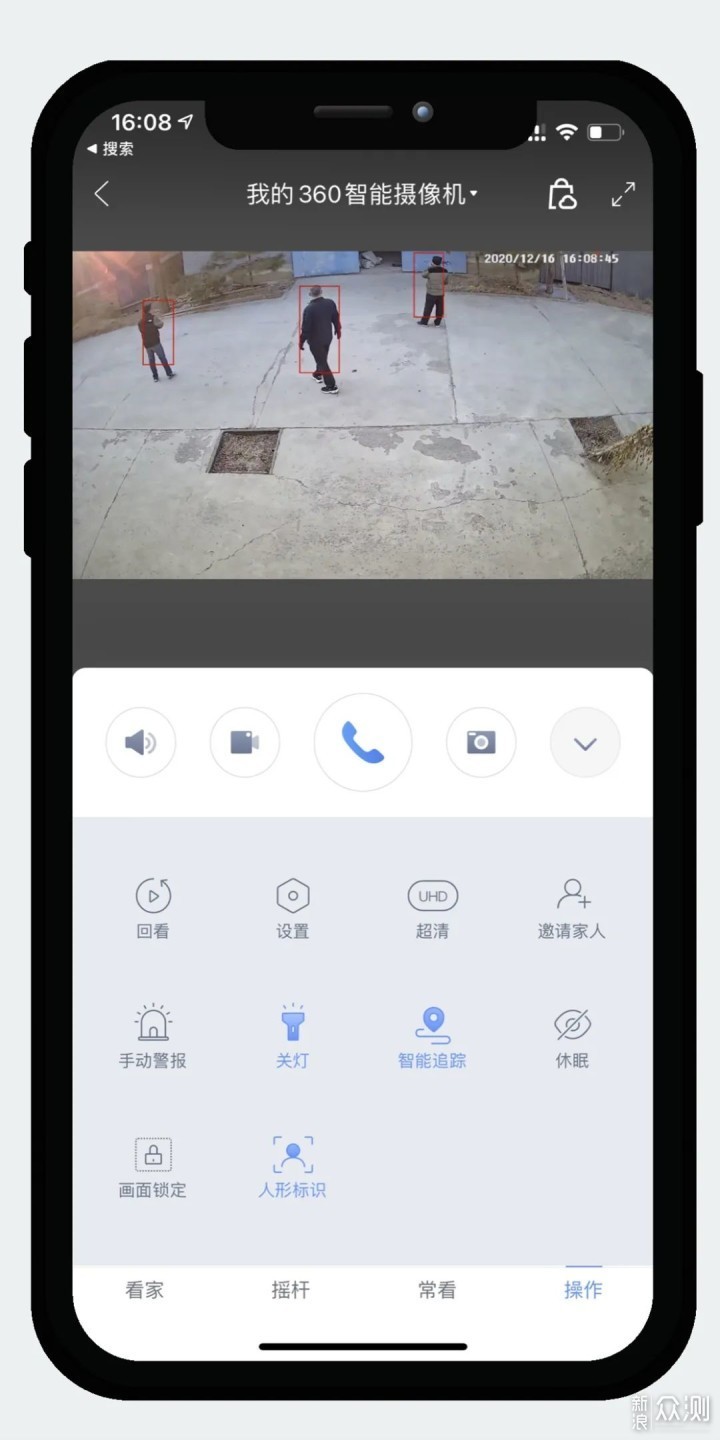Take a snapshot with the camera icon
The image size is (720, 1440).
[481, 742]
